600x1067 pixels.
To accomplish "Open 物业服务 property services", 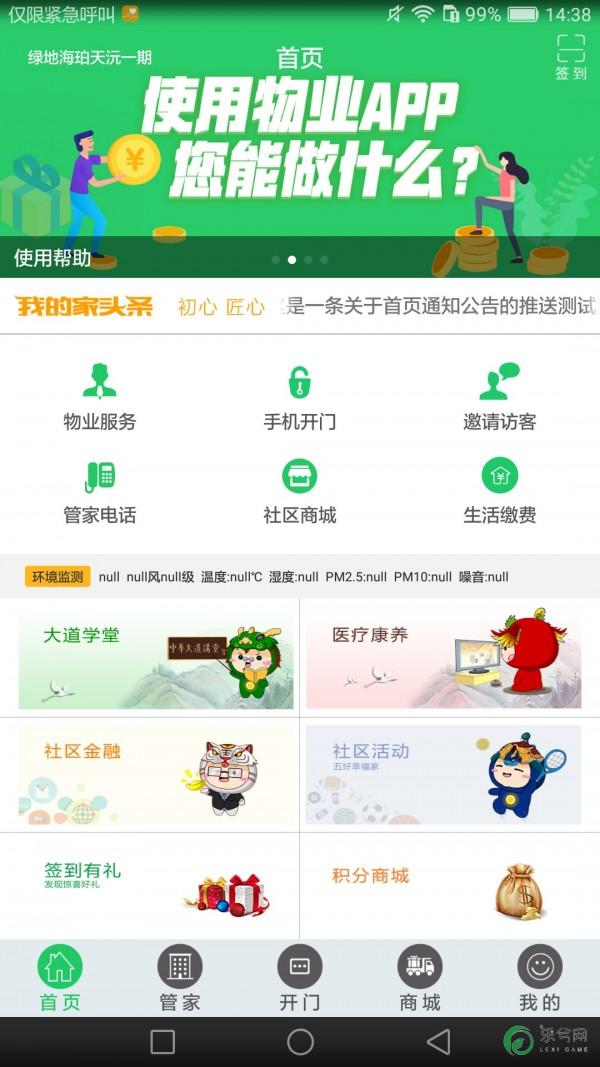I will 99,397.
